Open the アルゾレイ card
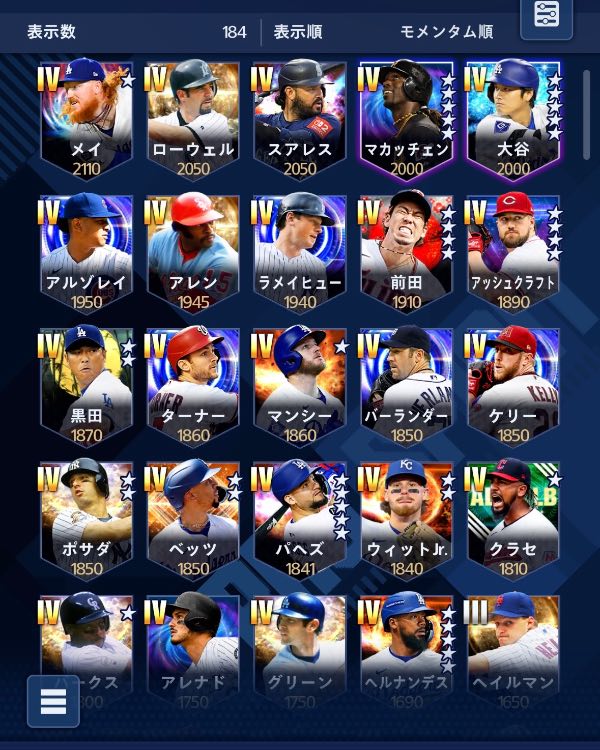 point(87,251)
